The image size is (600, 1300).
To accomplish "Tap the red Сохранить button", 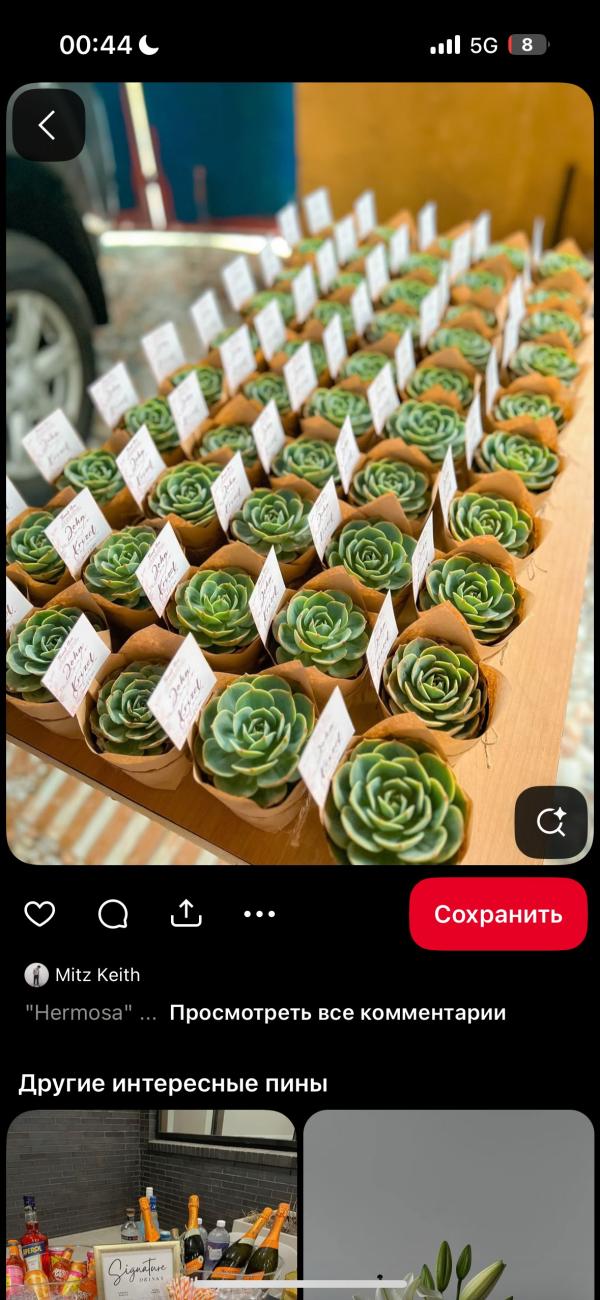I will (x=497, y=913).
